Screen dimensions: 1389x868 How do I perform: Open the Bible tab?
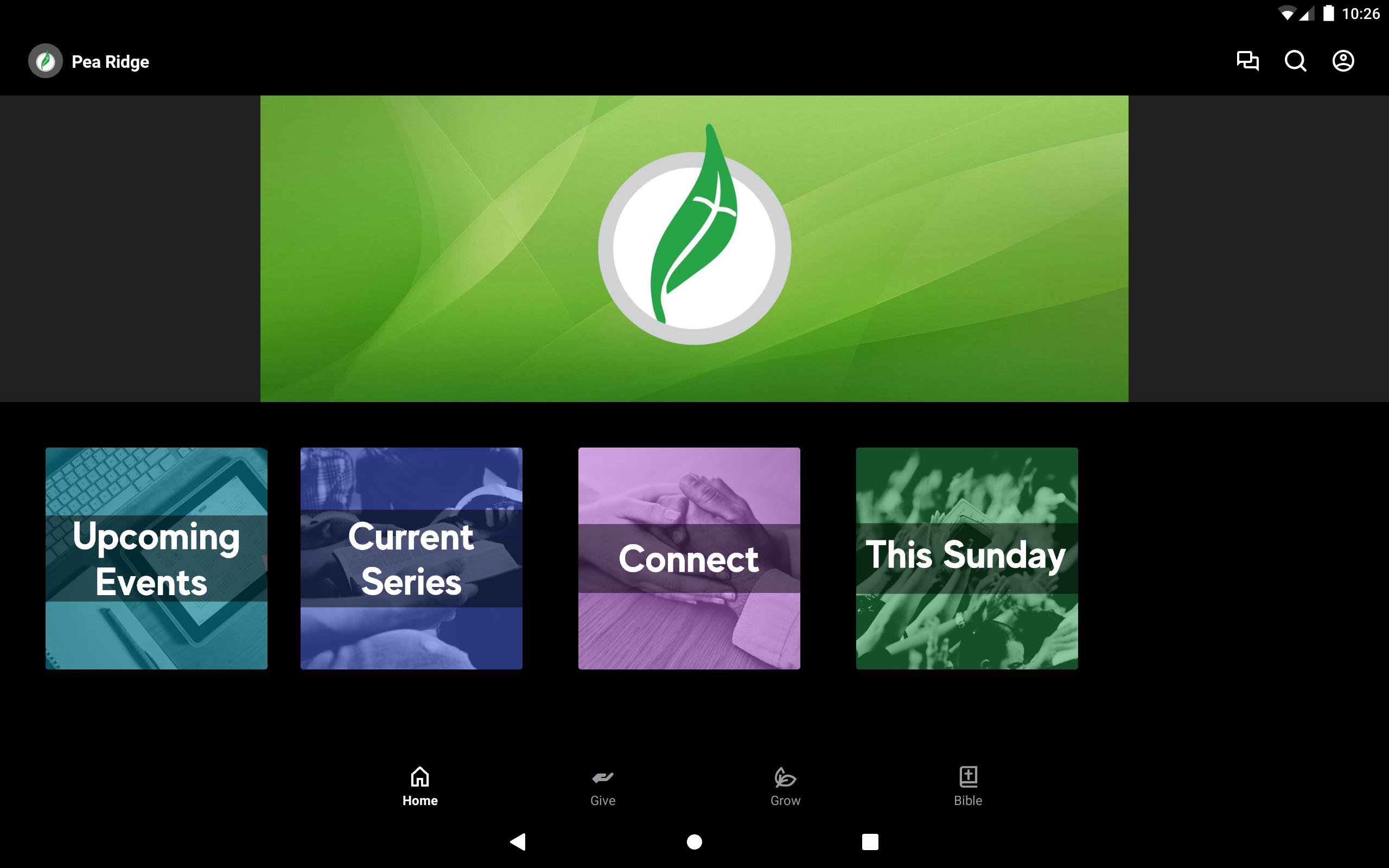click(968, 787)
